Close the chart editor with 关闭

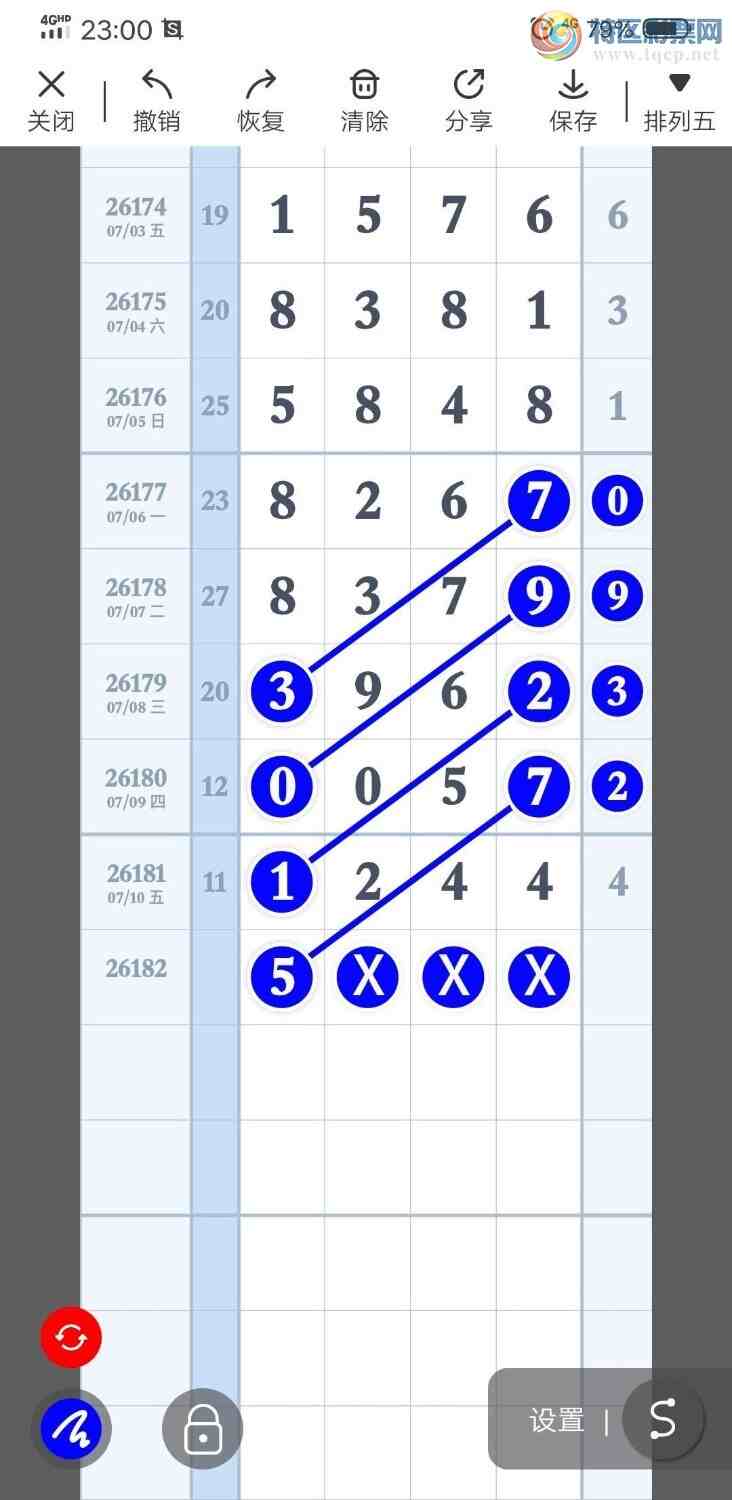click(x=51, y=101)
